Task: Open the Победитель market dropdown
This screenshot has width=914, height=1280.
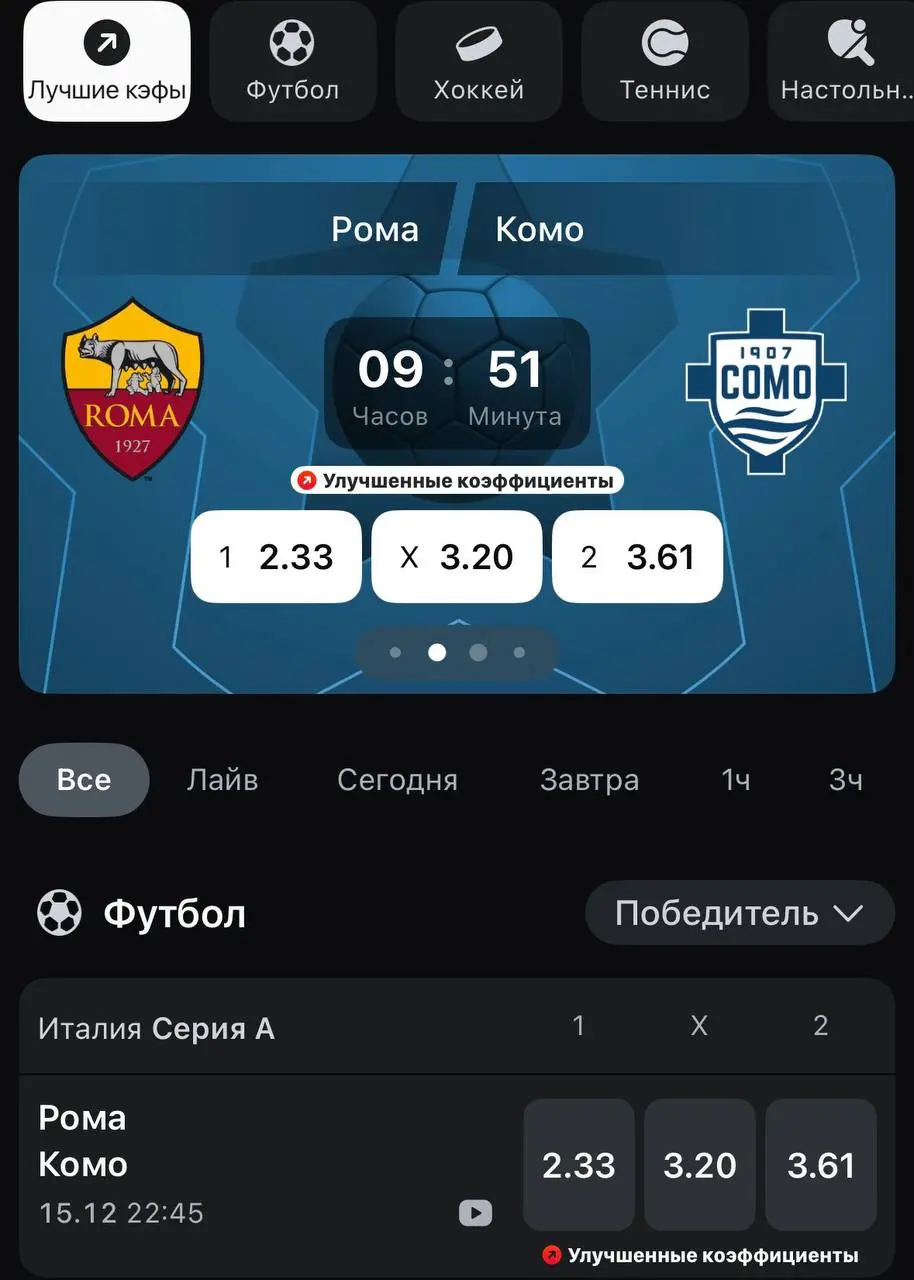Action: point(739,912)
